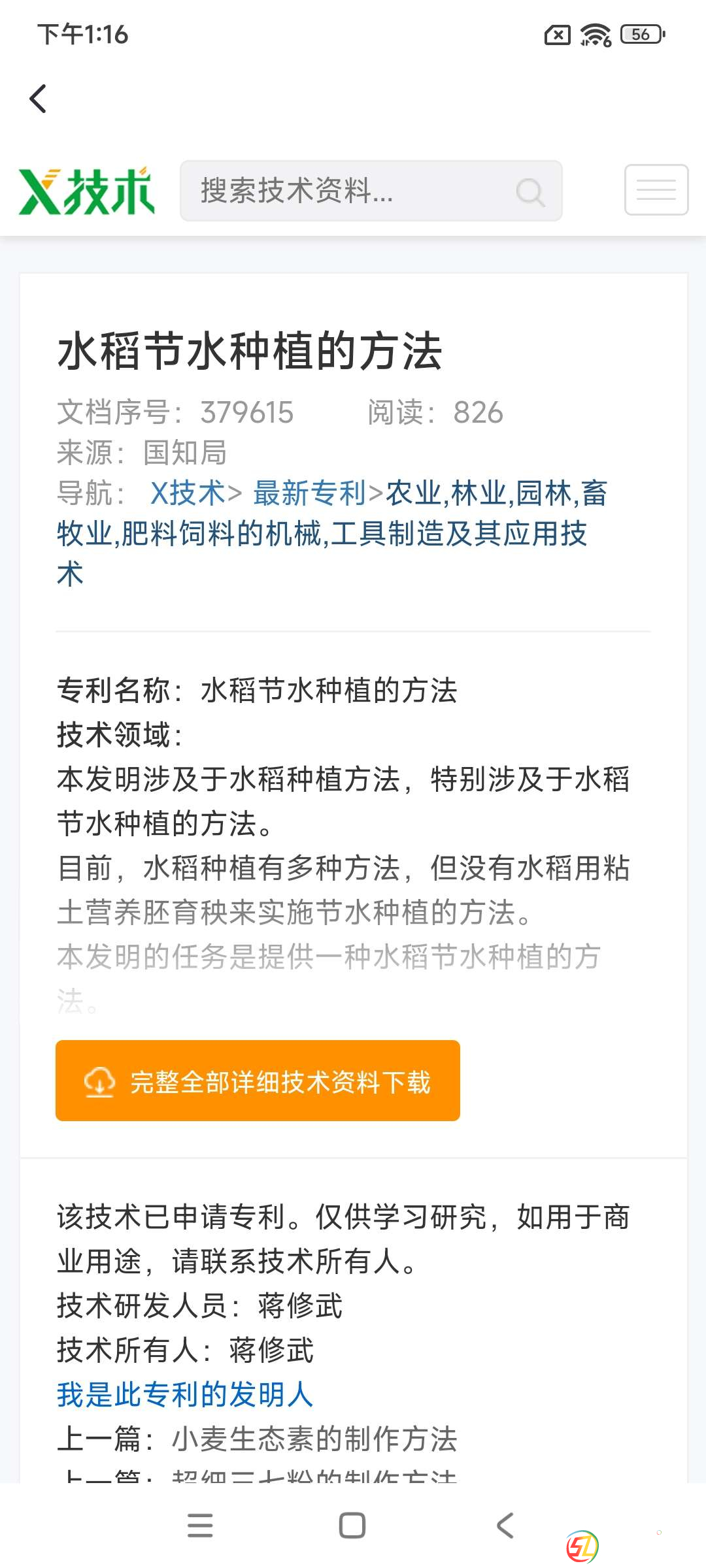Tap the search magnifier icon

[529, 192]
